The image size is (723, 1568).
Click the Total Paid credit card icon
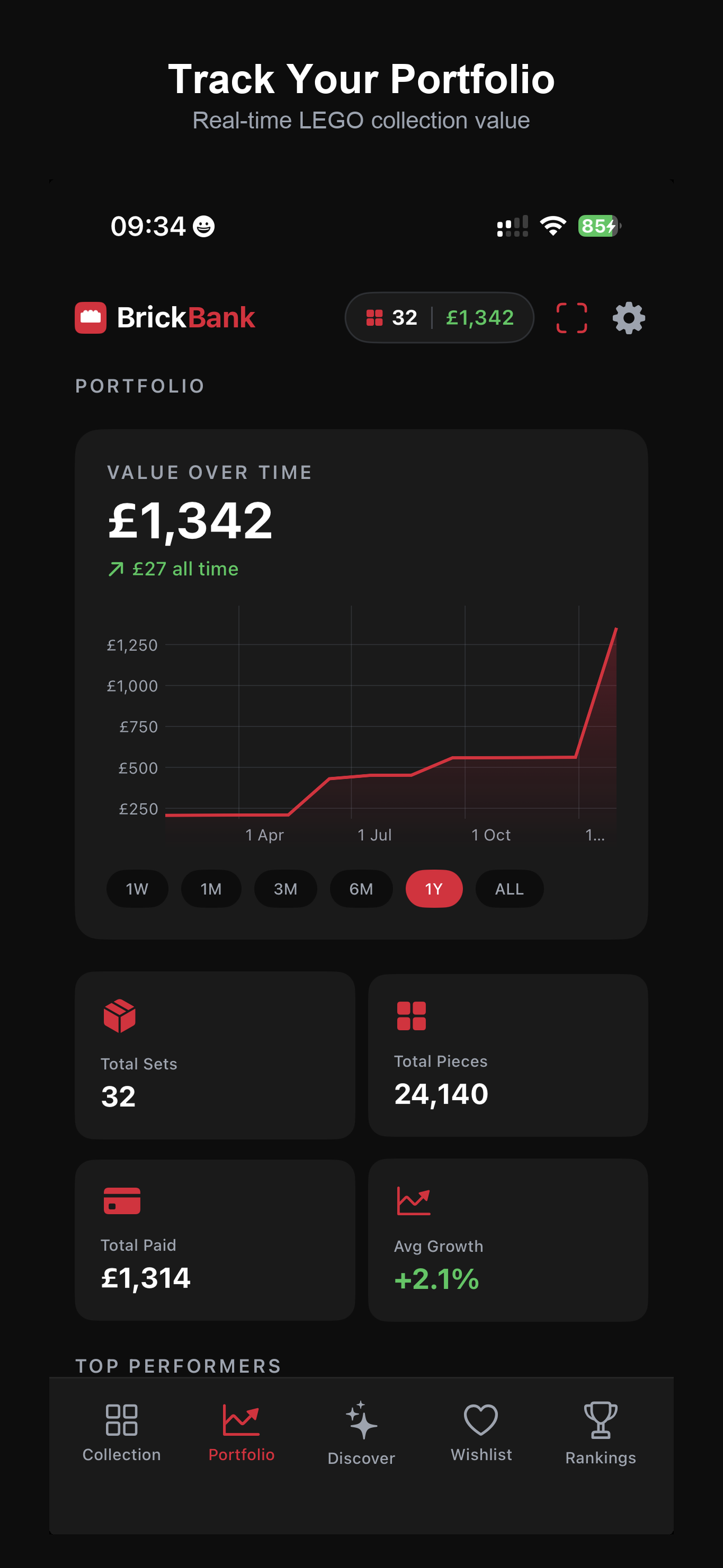click(121, 1202)
